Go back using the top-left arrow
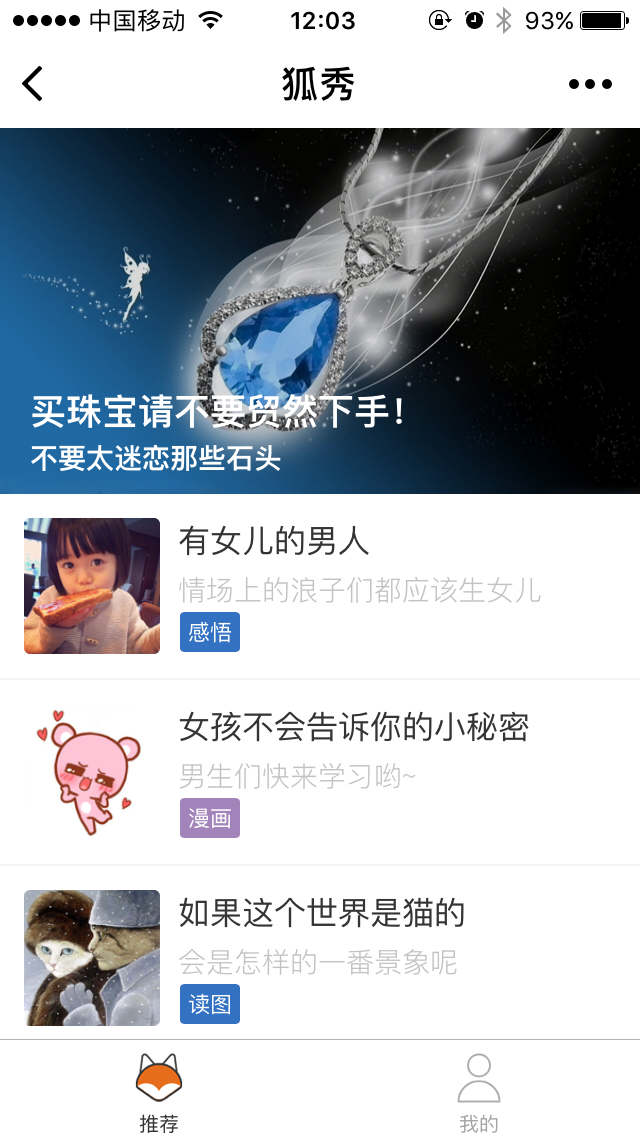 [x=33, y=84]
